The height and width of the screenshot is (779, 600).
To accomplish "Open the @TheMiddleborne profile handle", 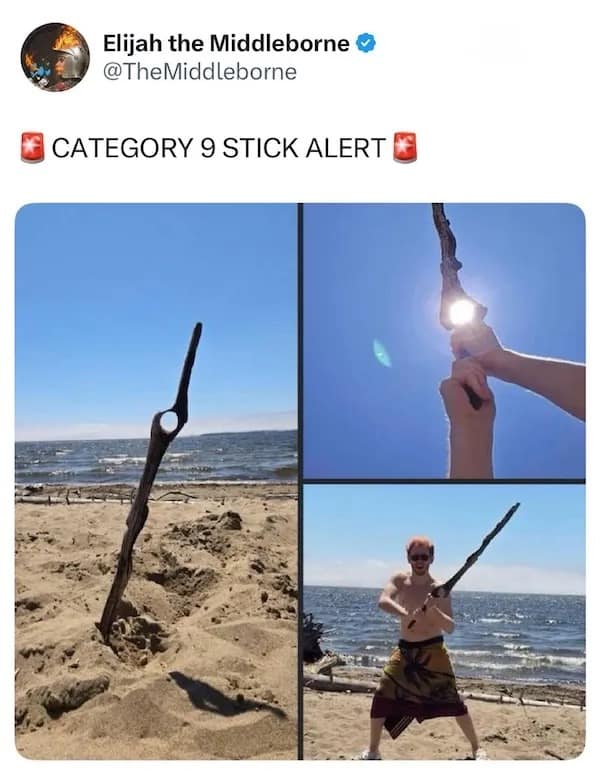I will [200, 71].
